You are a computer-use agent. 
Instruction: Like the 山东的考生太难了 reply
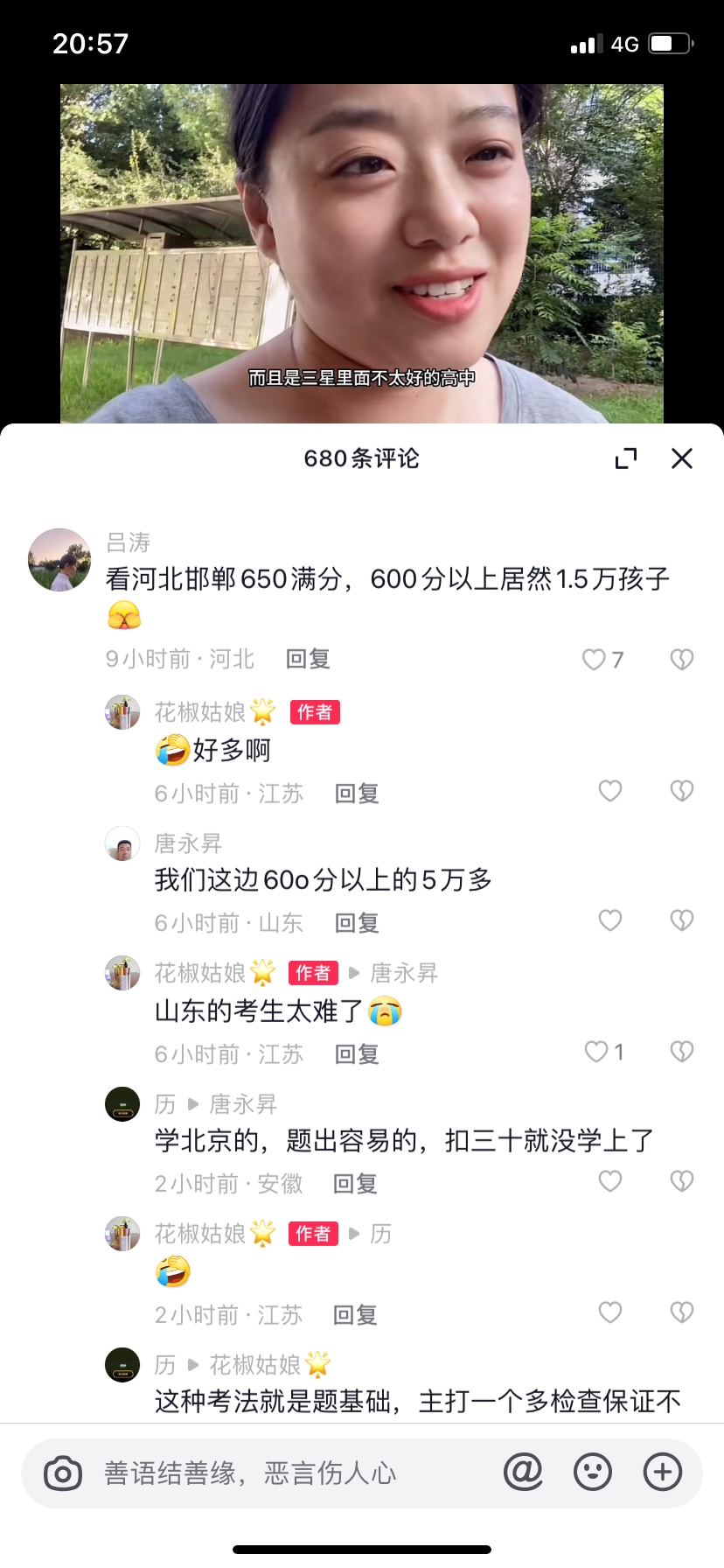pos(596,1052)
